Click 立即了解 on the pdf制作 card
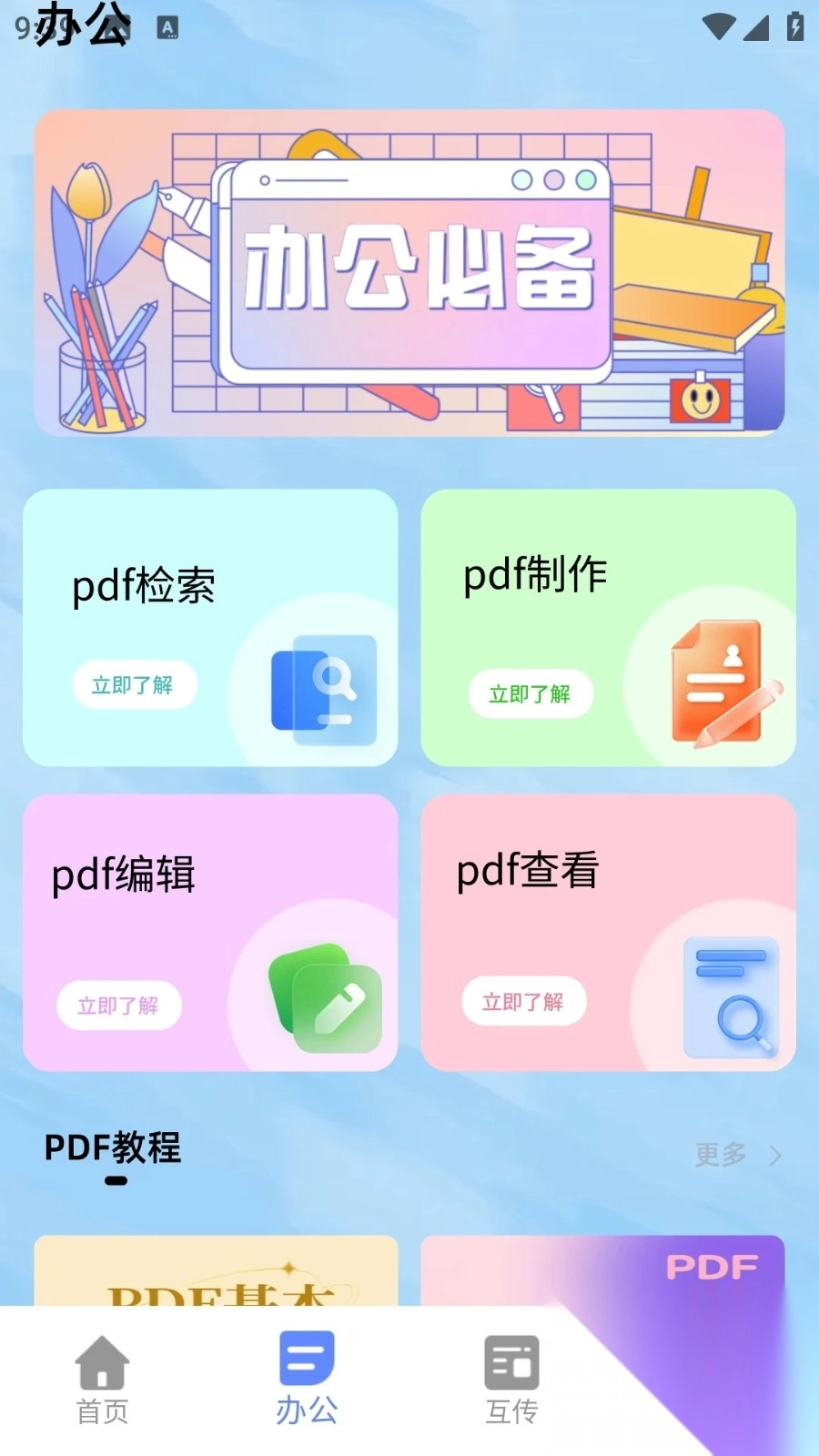The image size is (819, 1456). (x=531, y=693)
